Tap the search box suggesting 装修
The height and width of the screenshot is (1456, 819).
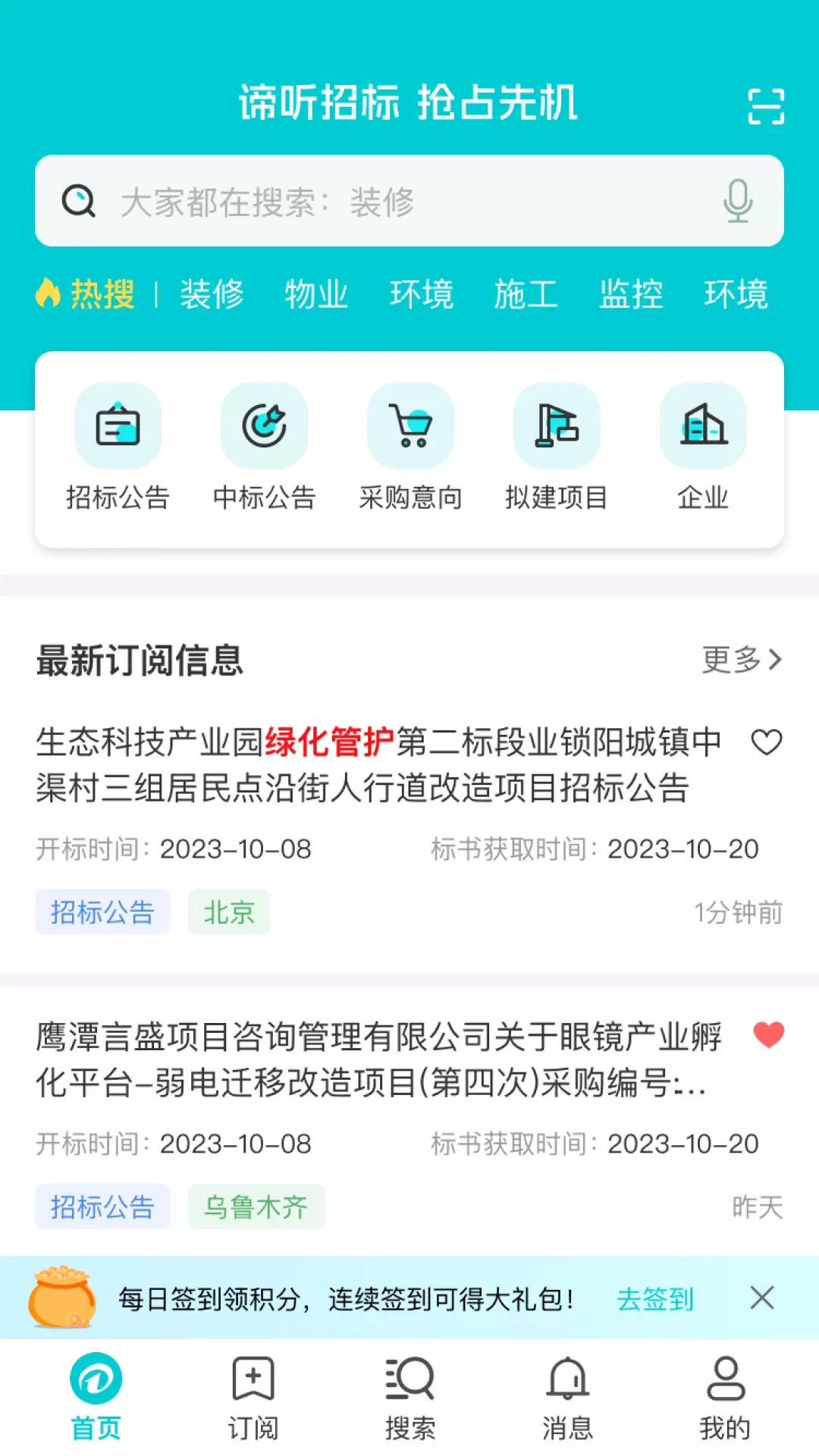[x=409, y=201]
